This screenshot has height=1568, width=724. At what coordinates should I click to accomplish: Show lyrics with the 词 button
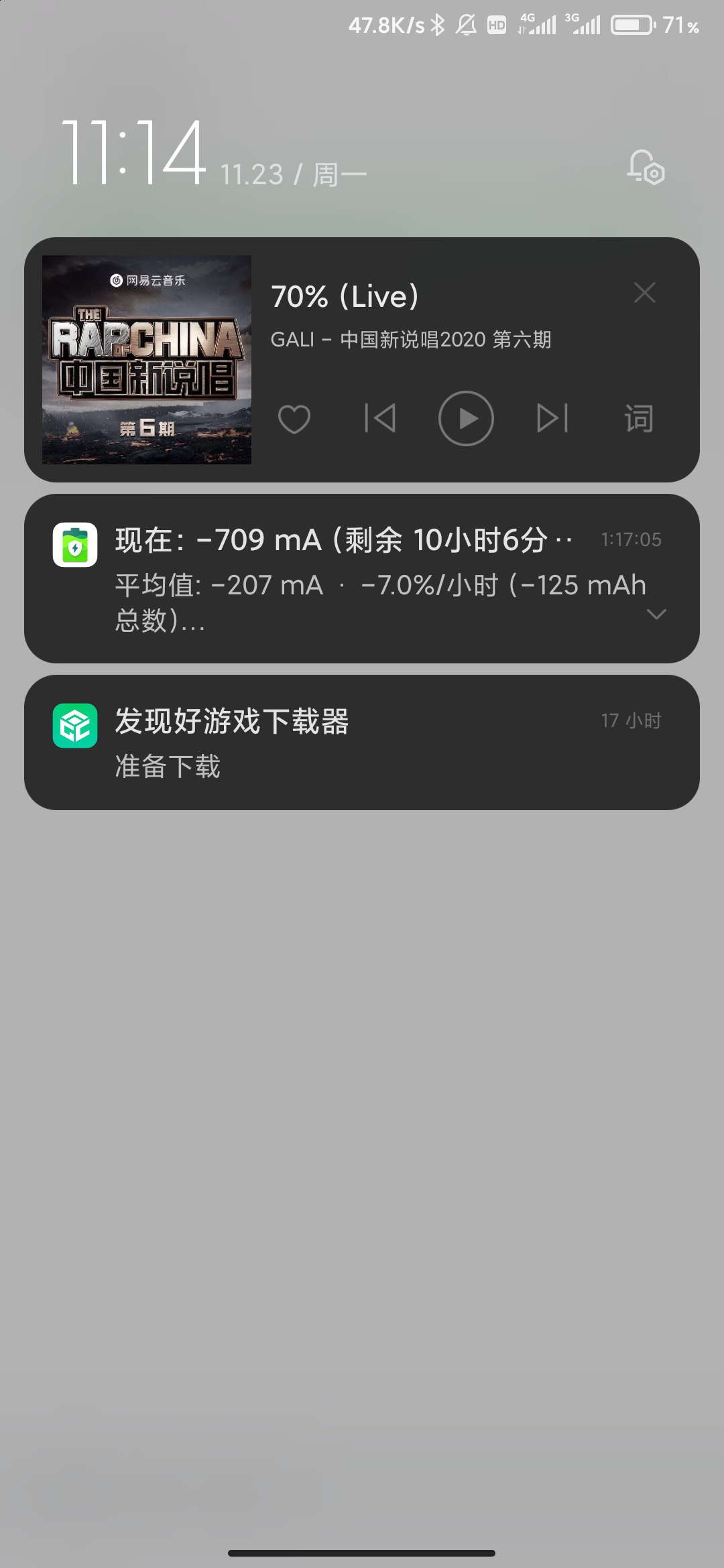[x=639, y=419]
